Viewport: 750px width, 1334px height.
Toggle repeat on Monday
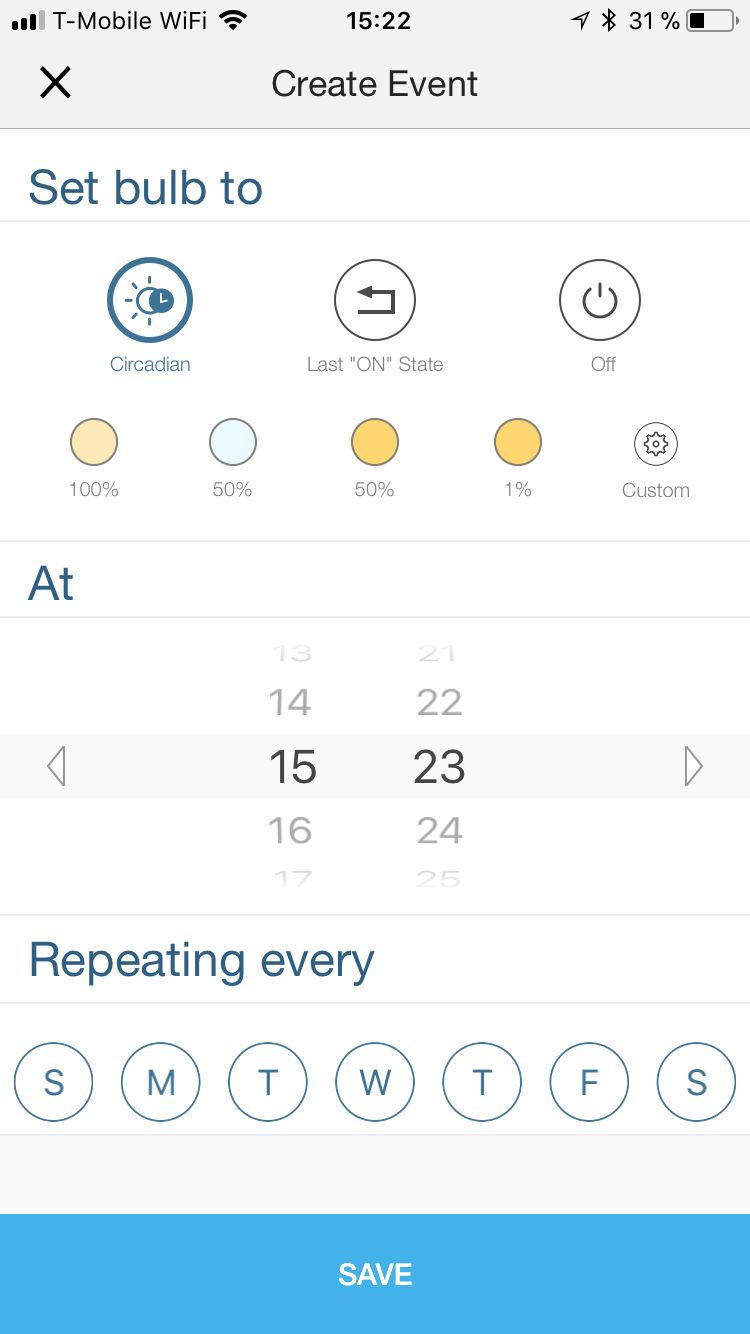pos(161,1082)
